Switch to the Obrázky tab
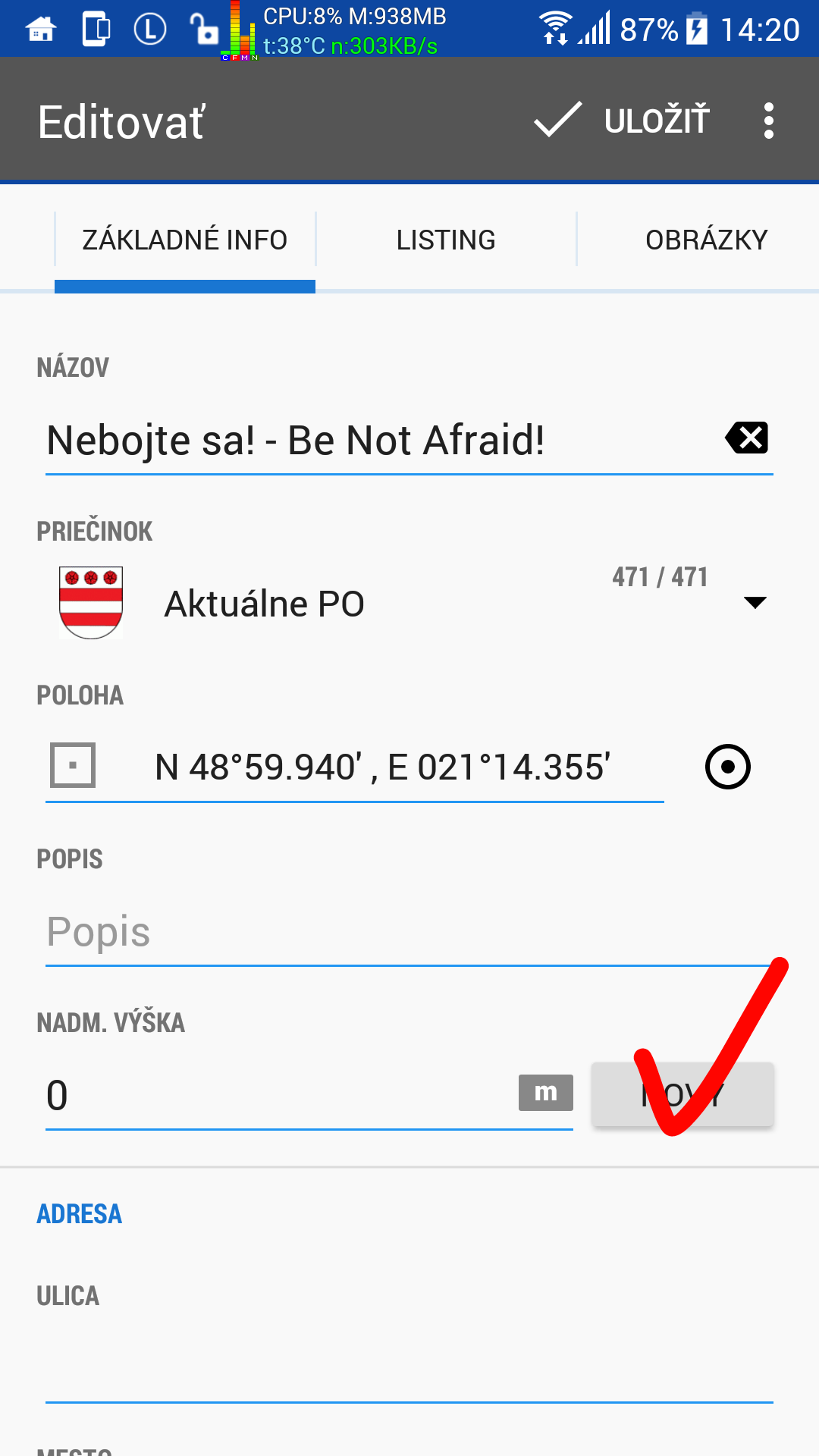This screenshot has height=1456, width=819. (x=705, y=240)
